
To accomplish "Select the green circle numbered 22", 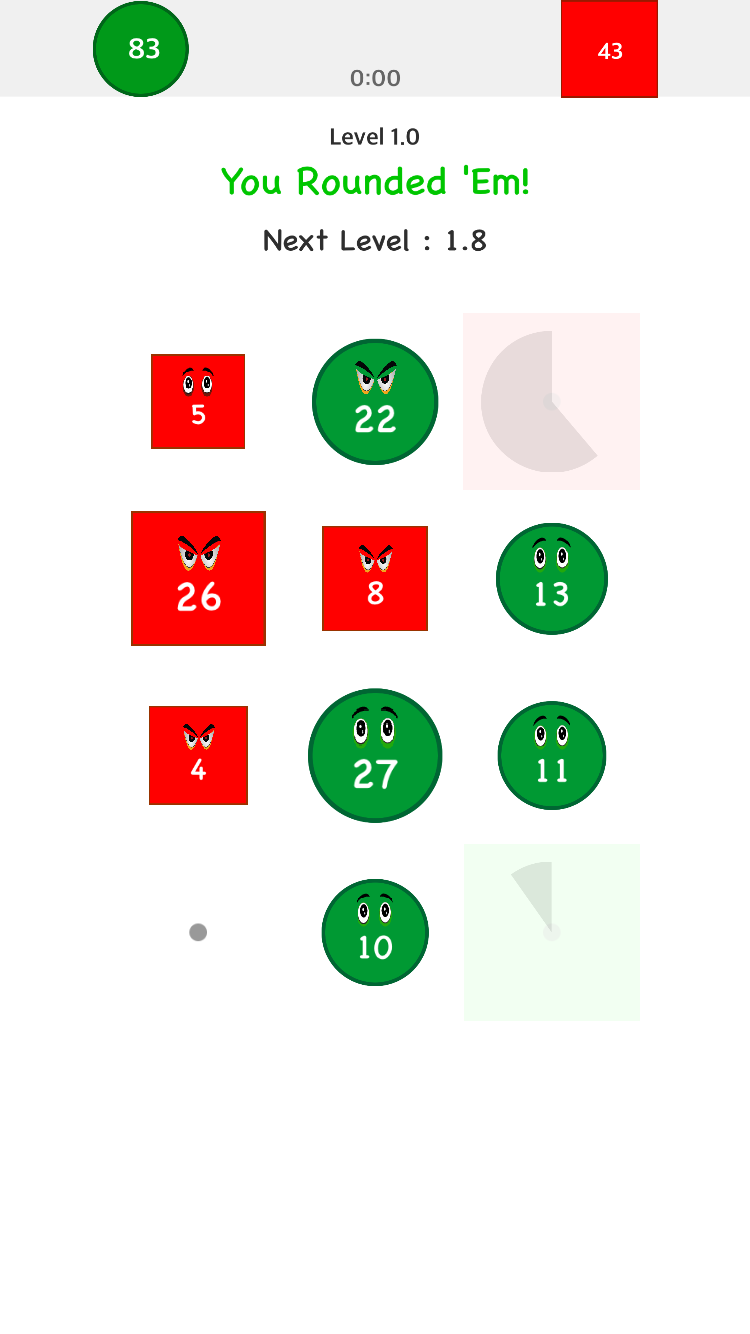I will [375, 401].
